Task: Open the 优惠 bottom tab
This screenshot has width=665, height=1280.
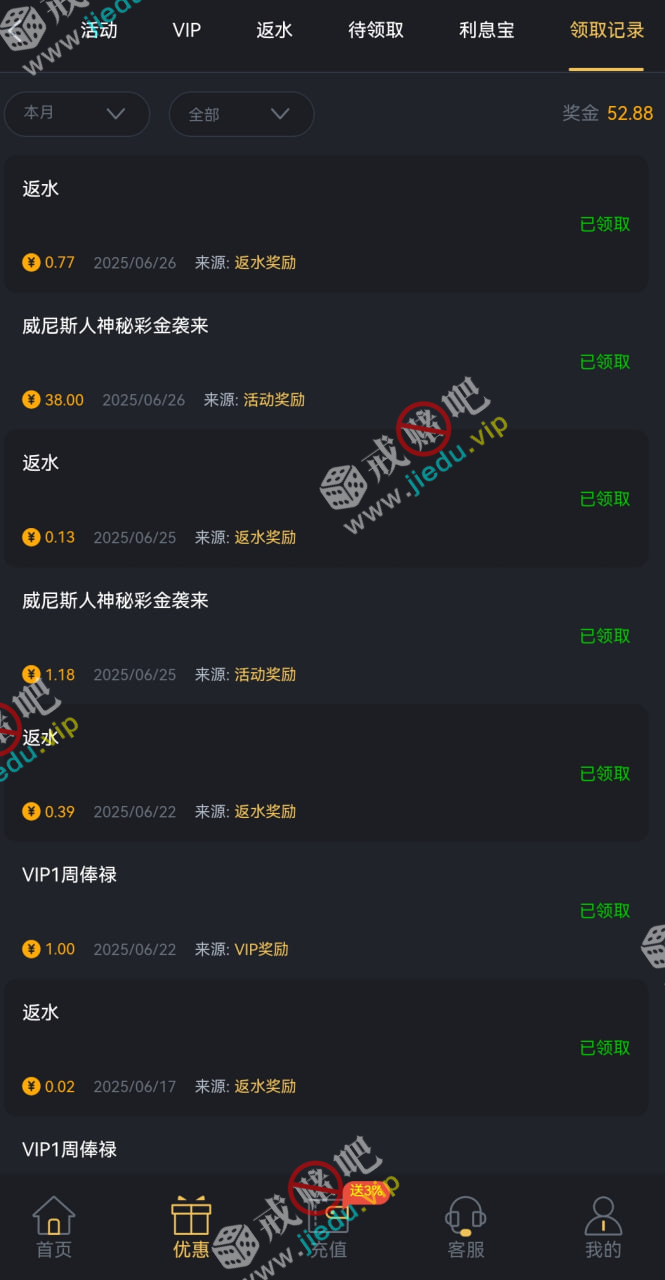Action: [191, 1228]
